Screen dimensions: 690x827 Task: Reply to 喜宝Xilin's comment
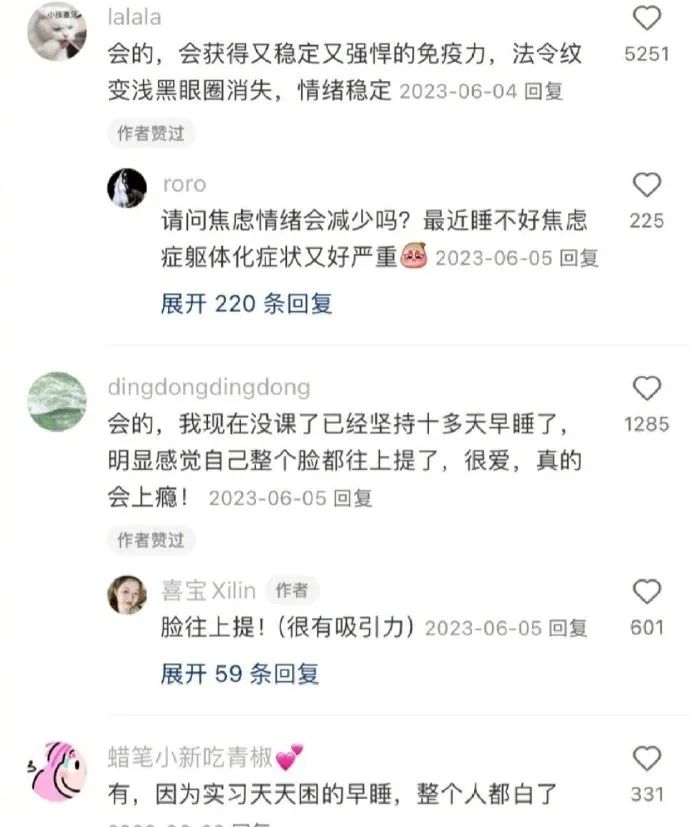[568, 628]
